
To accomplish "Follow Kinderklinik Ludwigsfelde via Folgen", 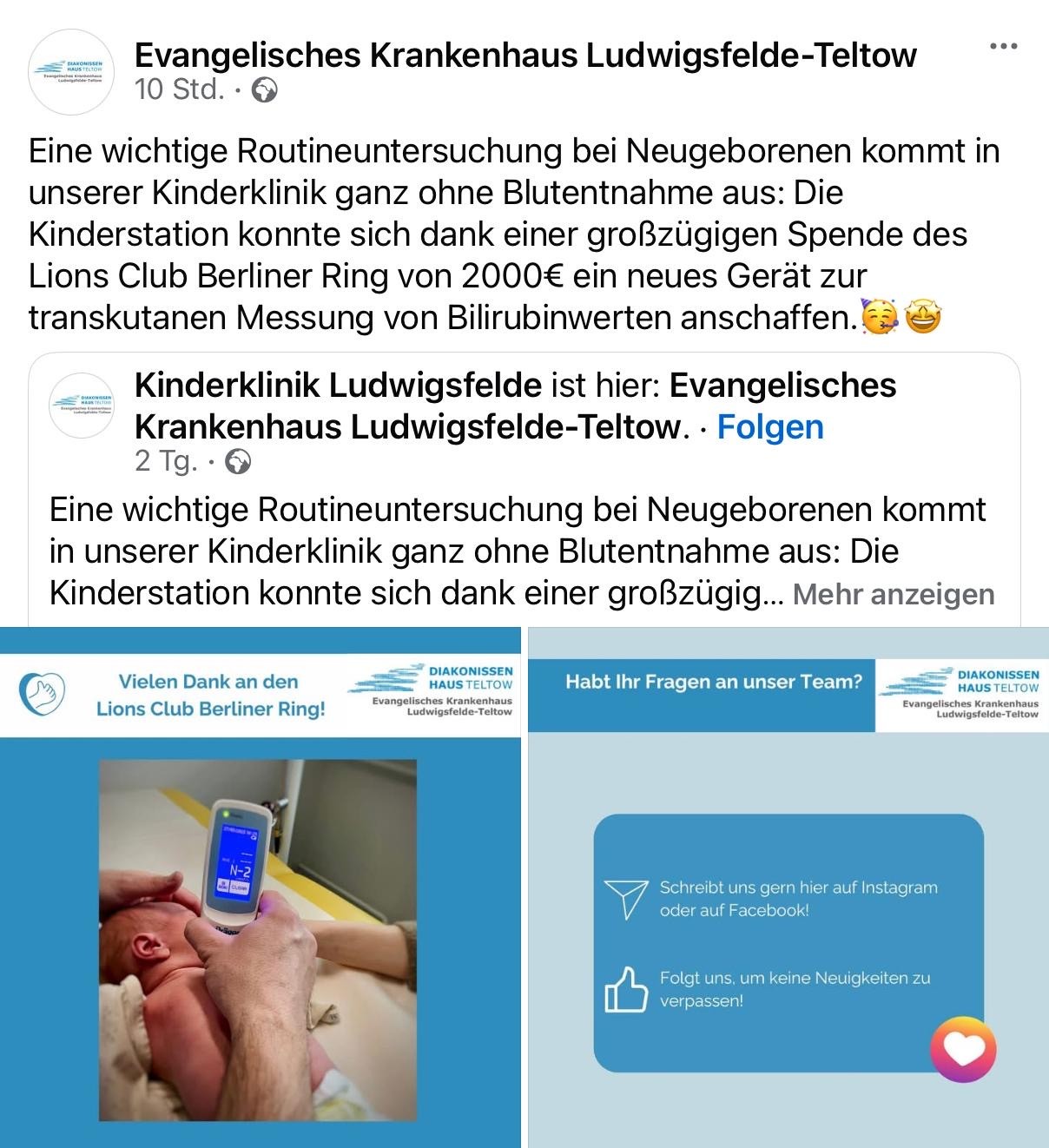I will (769, 427).
